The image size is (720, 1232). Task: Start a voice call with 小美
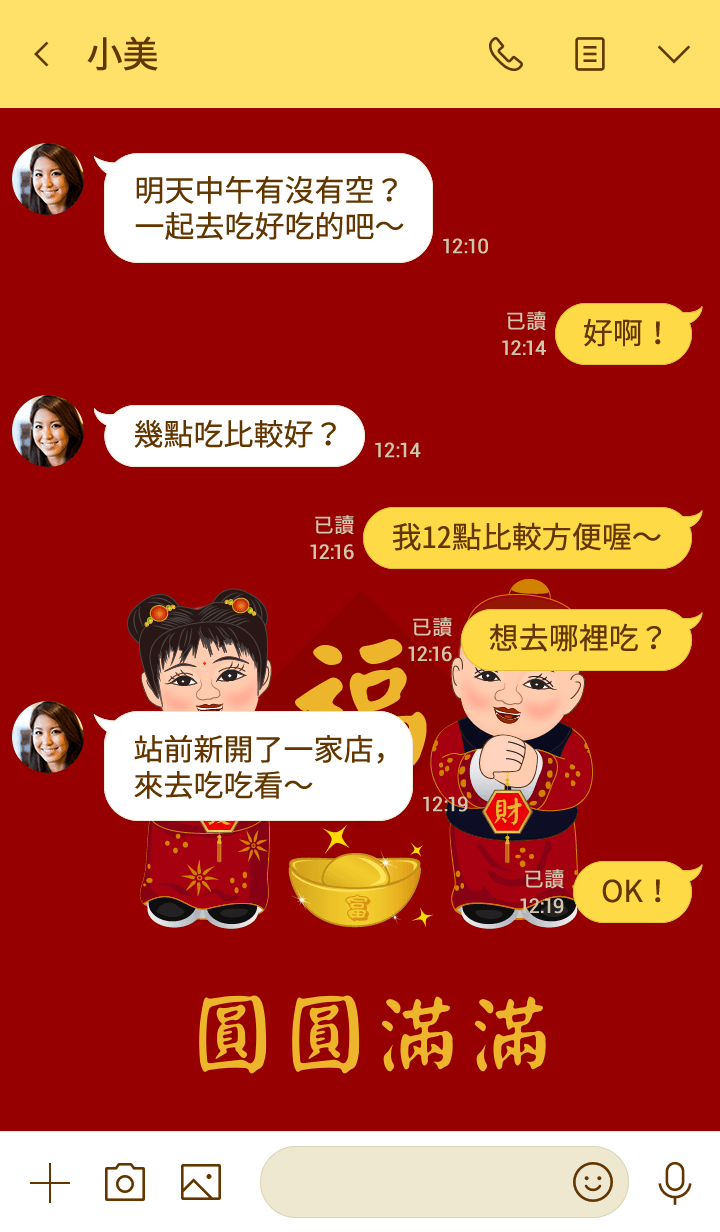tap(505, 54)
